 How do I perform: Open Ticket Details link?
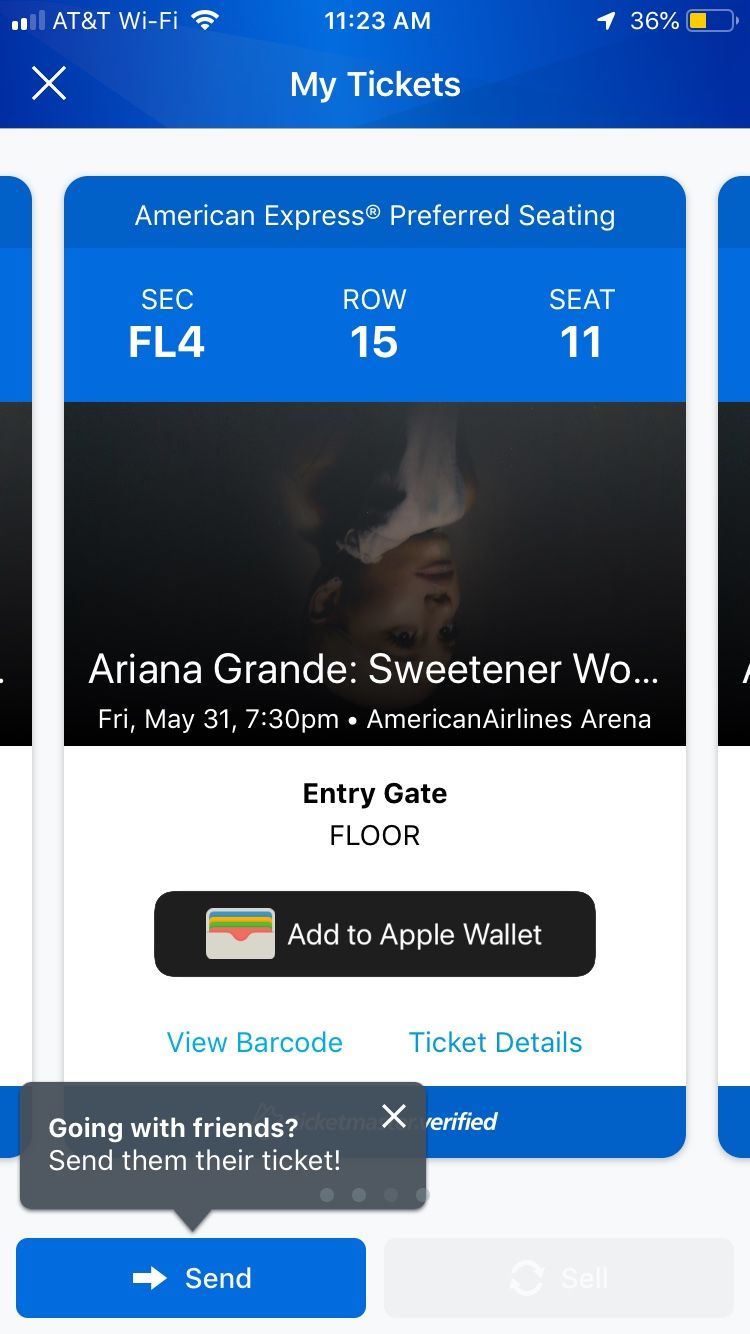(495, 1042)
